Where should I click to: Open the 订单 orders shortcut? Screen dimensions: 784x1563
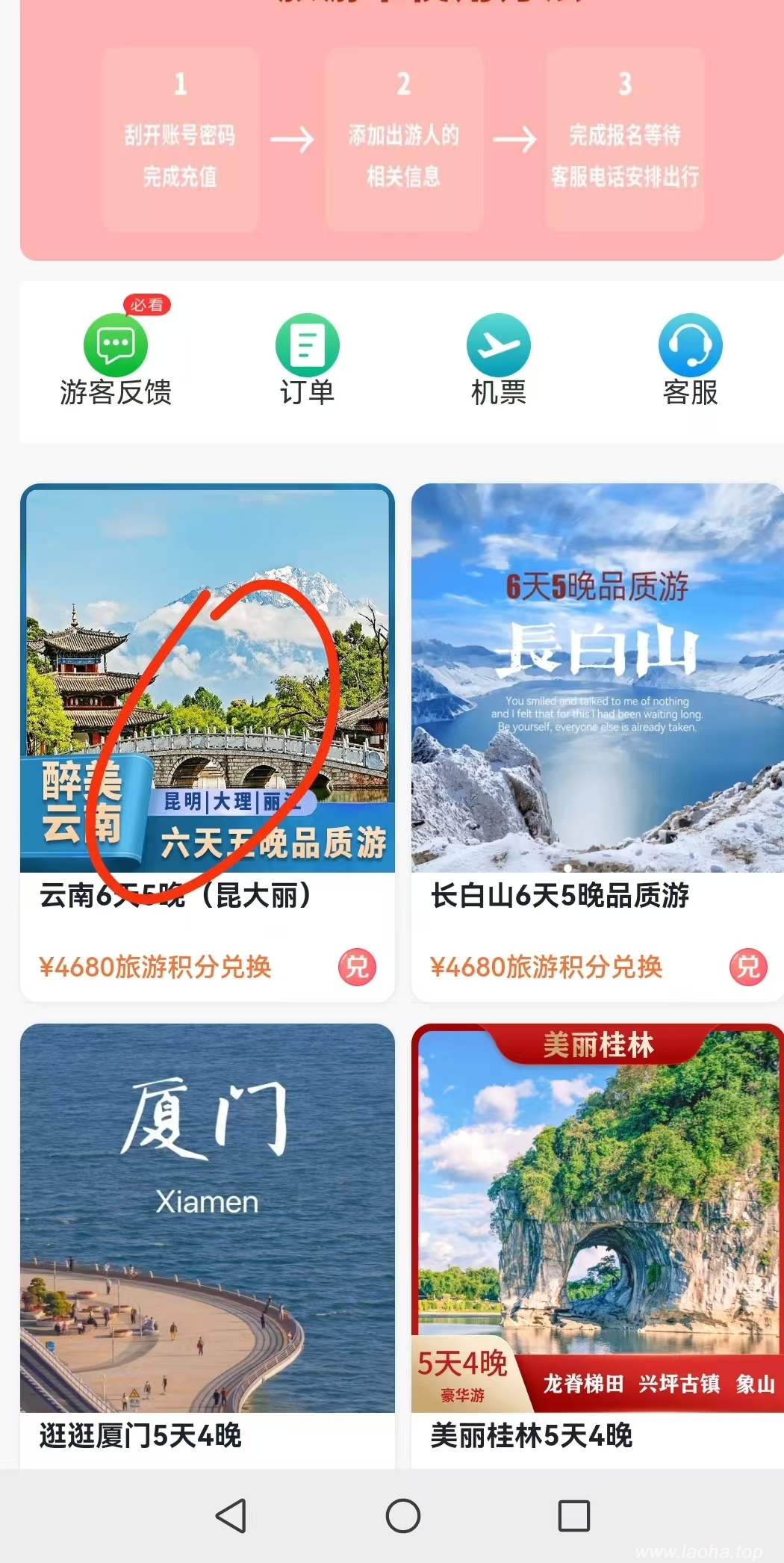pyautogui.click(x=307, y=360)
